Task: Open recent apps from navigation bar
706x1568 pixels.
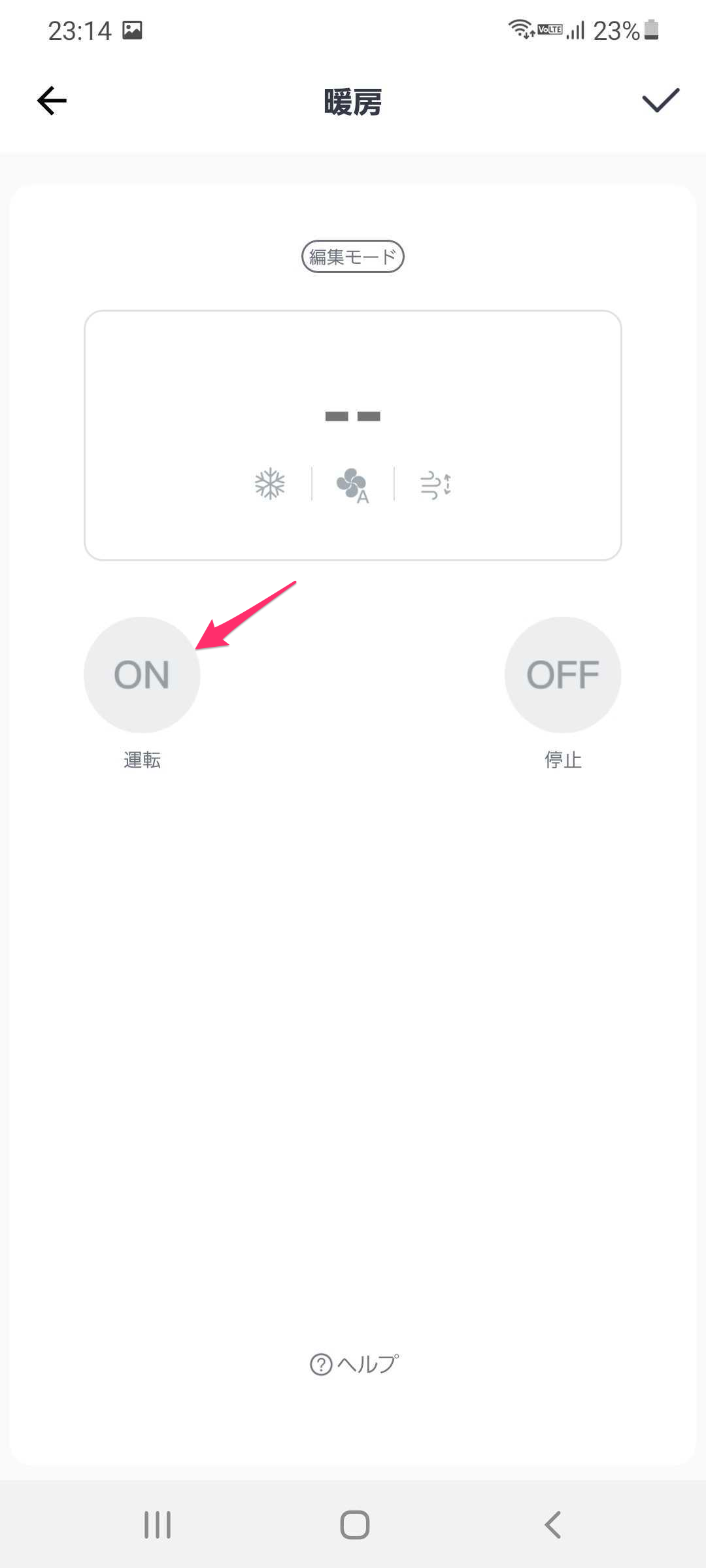Action: [x=158, y=1525]
